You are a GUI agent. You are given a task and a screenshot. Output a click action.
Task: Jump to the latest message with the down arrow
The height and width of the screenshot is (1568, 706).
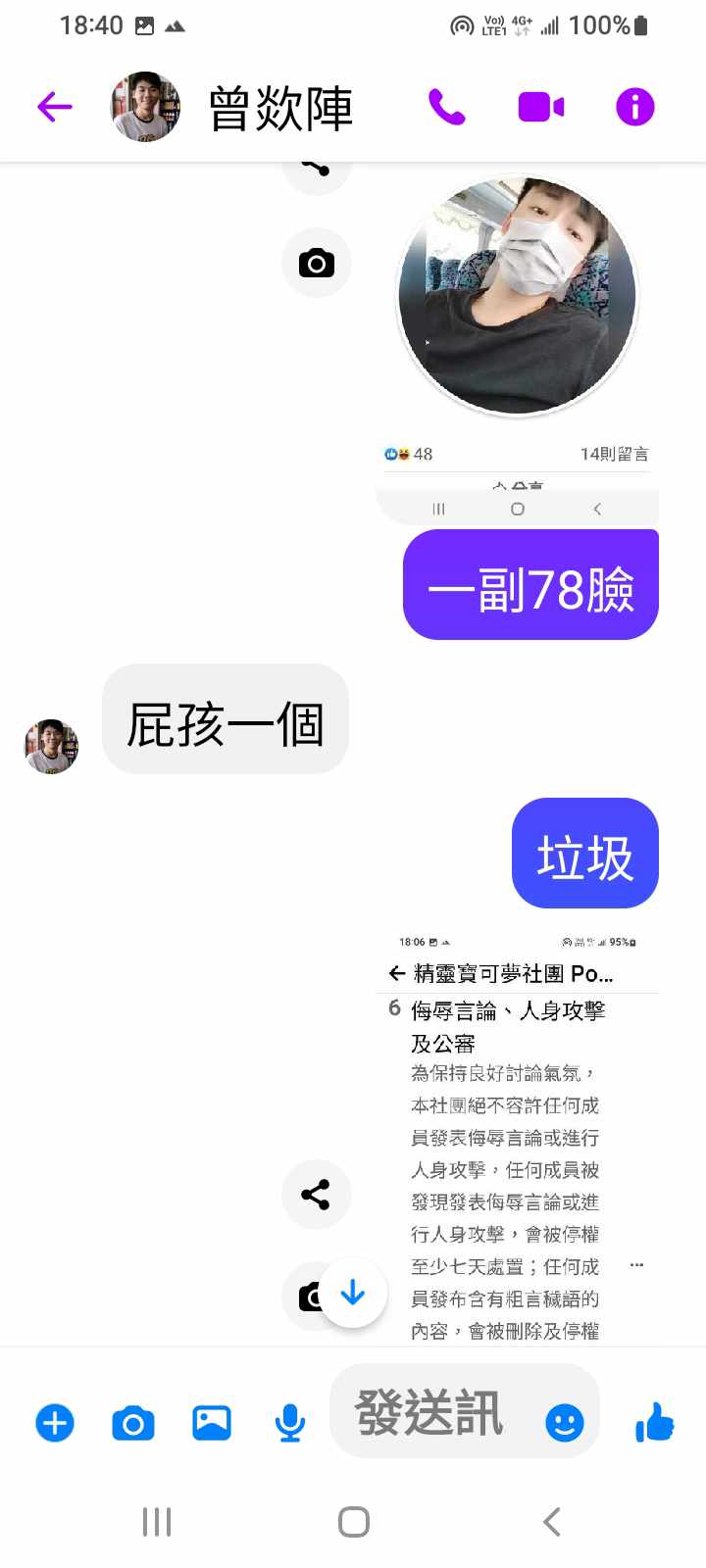click(353, 1294)
